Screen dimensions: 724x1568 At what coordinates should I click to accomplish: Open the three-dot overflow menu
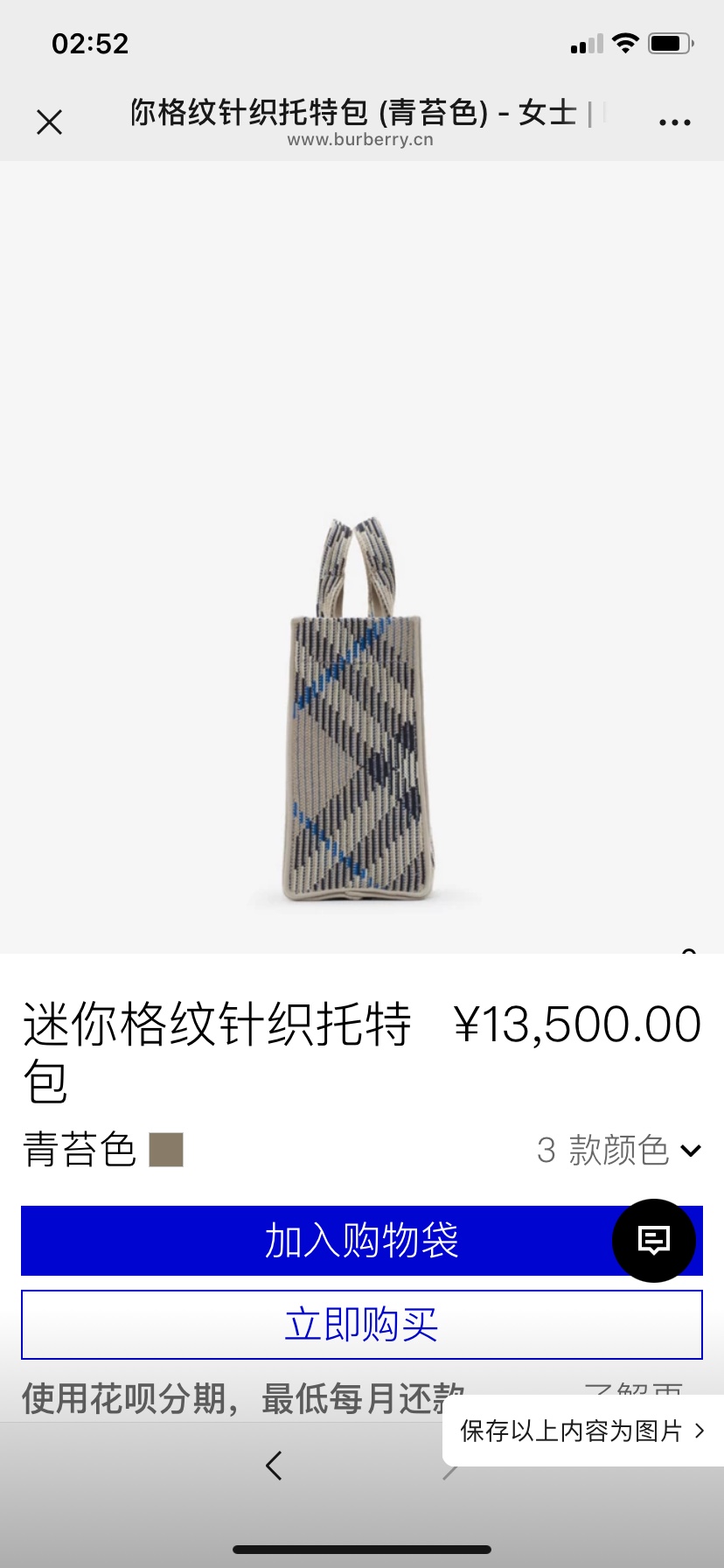(674, 122)
